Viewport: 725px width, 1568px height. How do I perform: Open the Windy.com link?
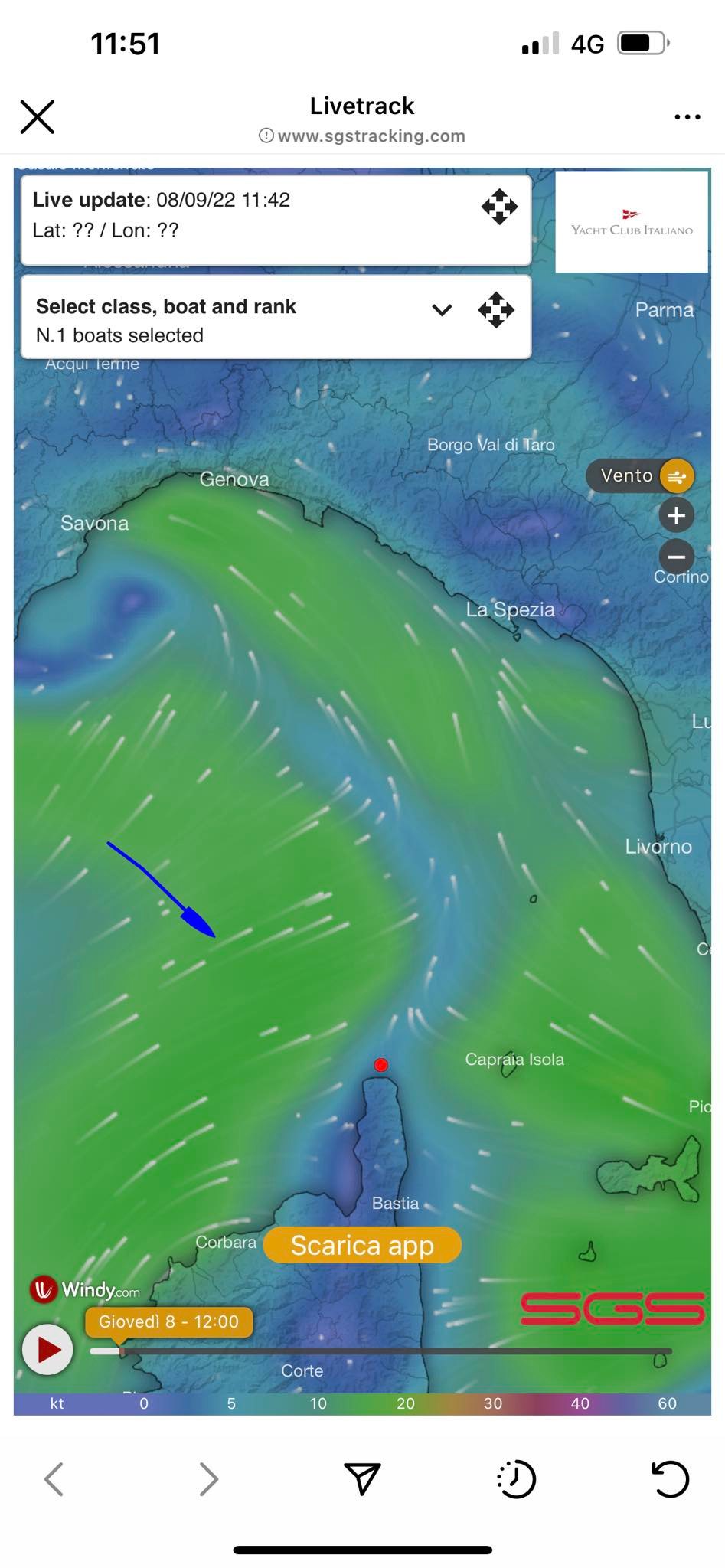click(85, 1290)
